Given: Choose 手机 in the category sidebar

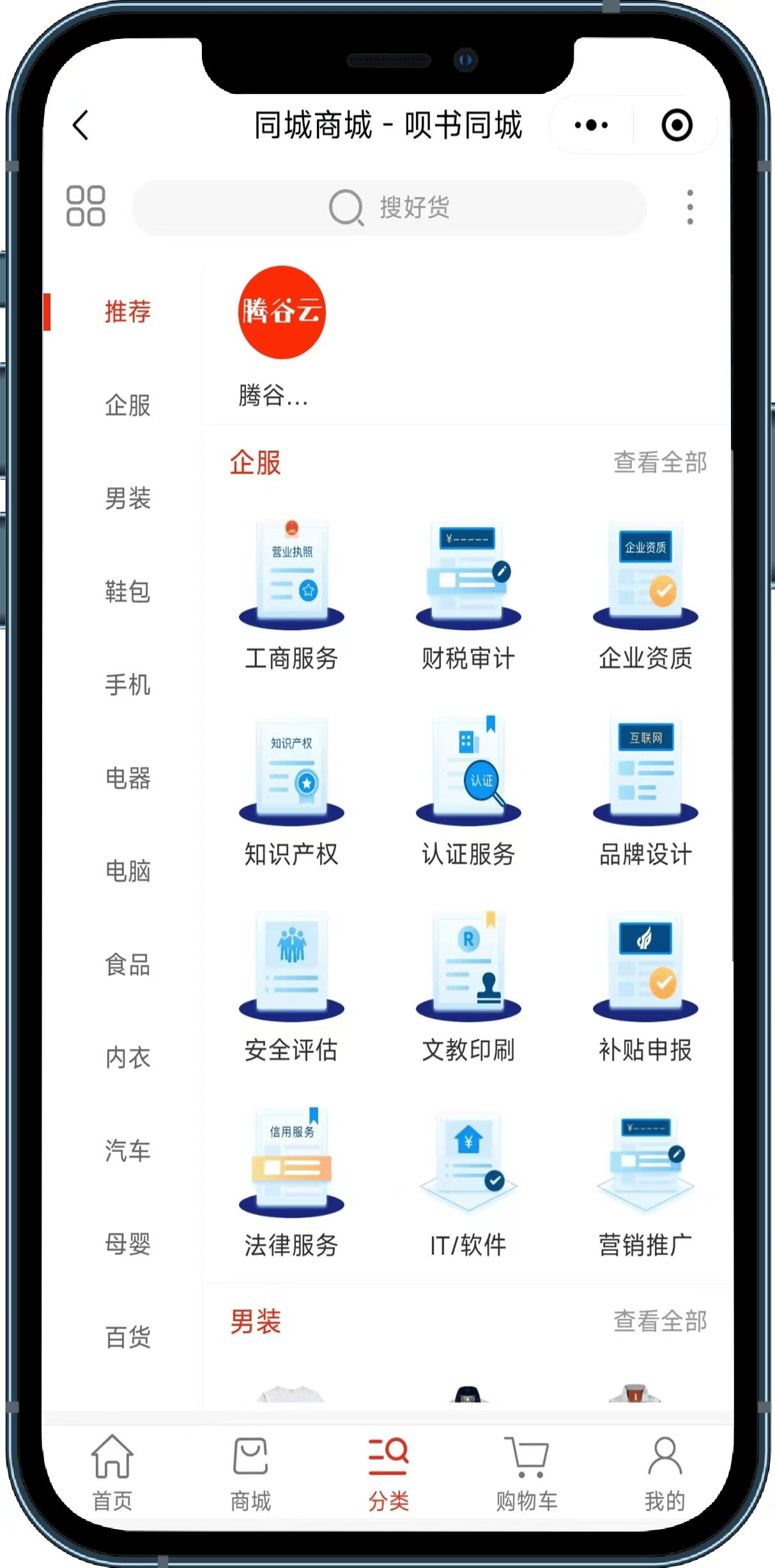Looking at the screenshot, I should (127, 685).
